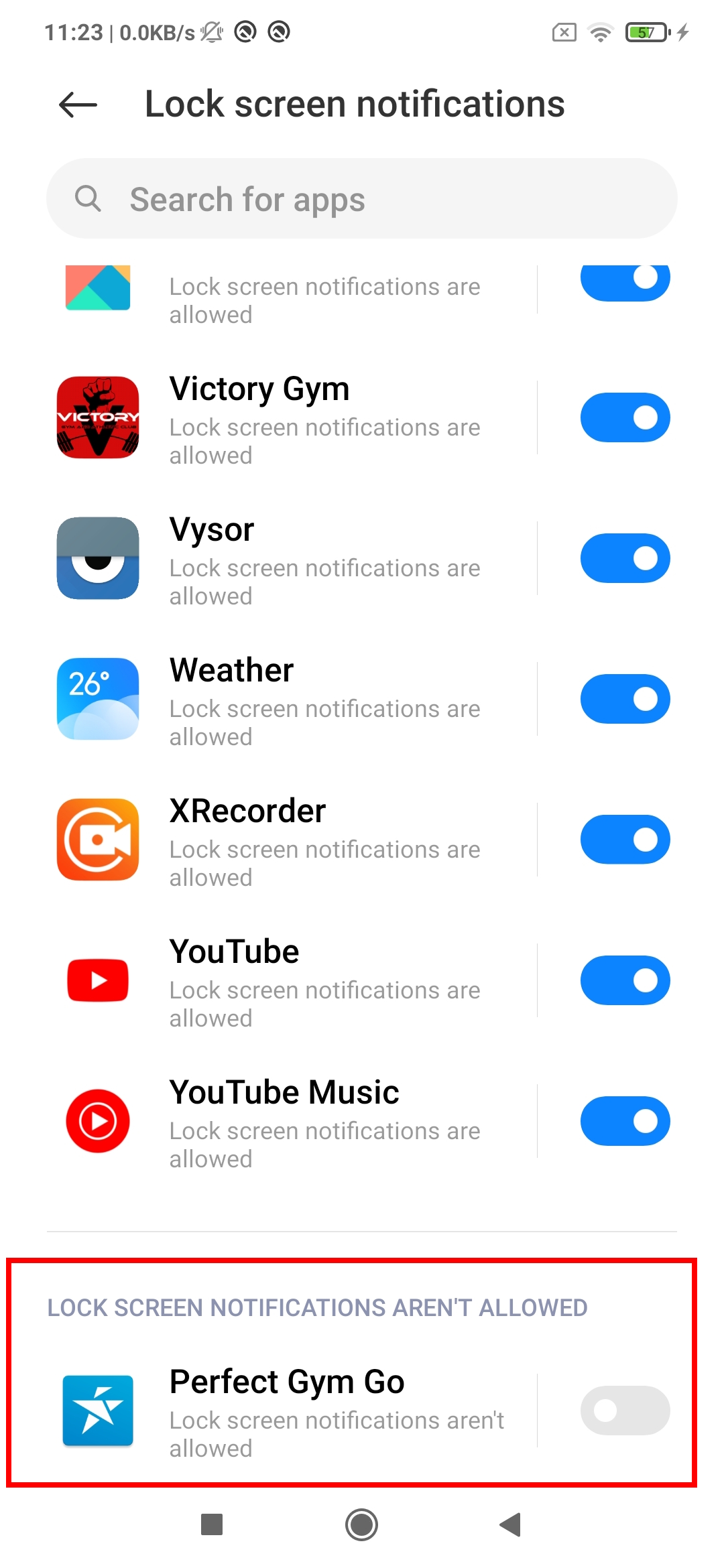Switch off XRecorder lock screen notifications
This screenshot has width=724, height=1568.
pyautogui.click(x=625, y=840)
